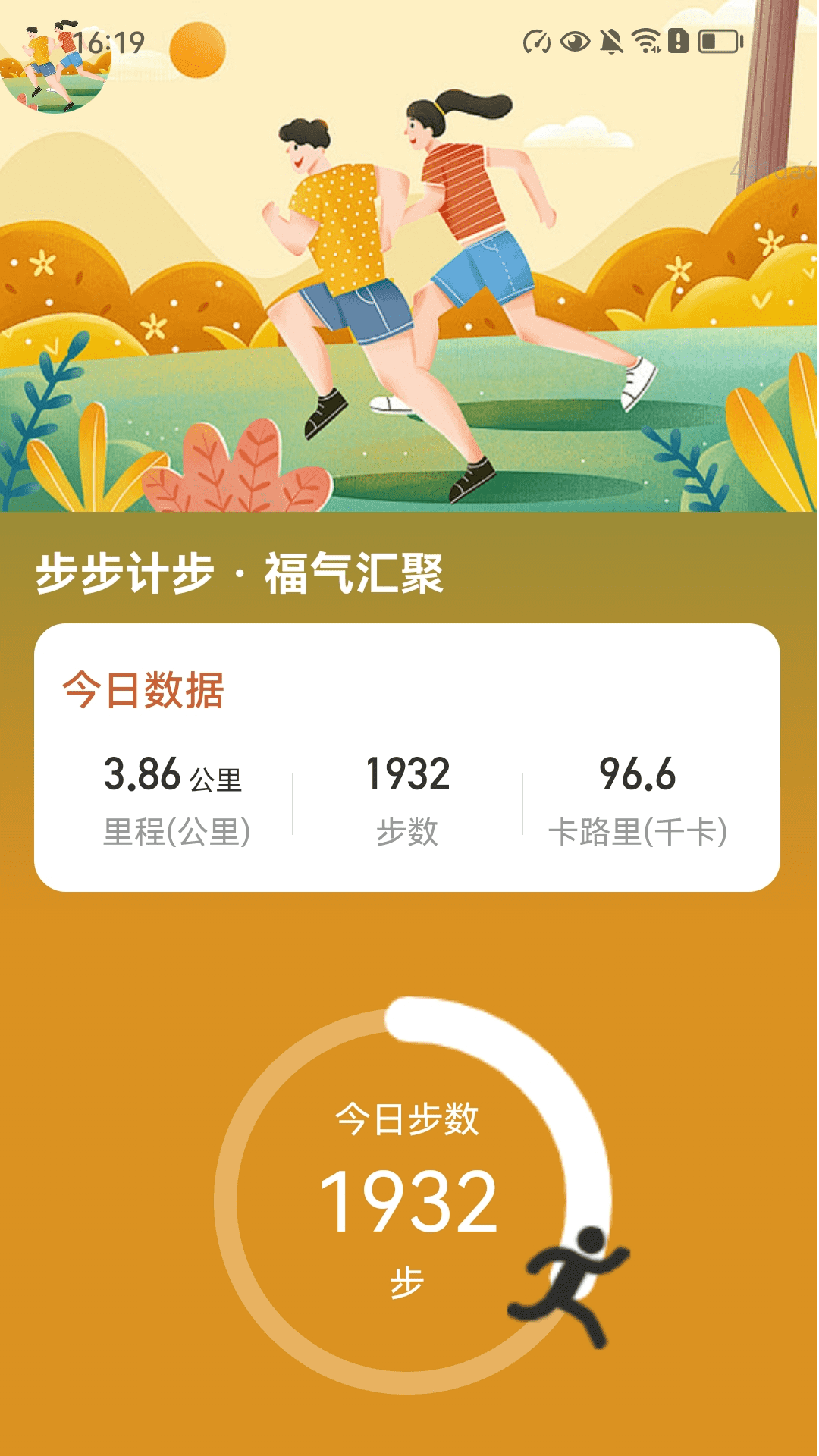Tap the 96.6 calories value
Image resolution: width=819 pixels, height=1456 pixels.
(x=639, y=775)
